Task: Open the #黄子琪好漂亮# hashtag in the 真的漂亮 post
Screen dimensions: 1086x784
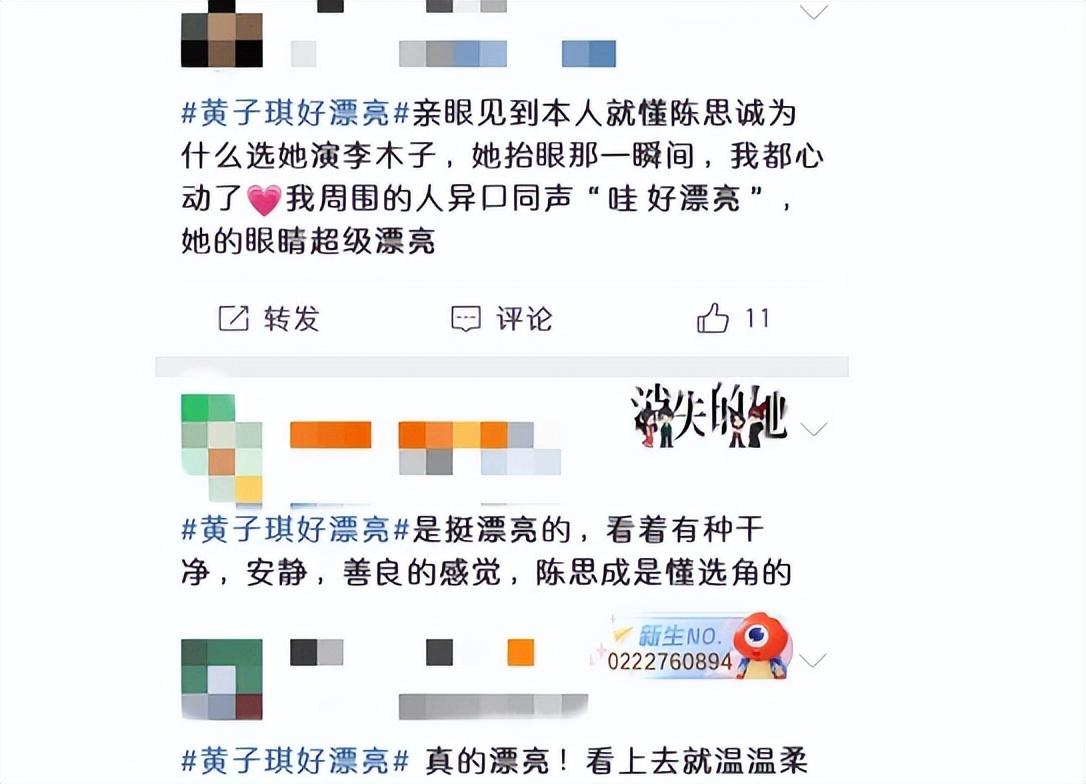Action: tap(295, 760)
